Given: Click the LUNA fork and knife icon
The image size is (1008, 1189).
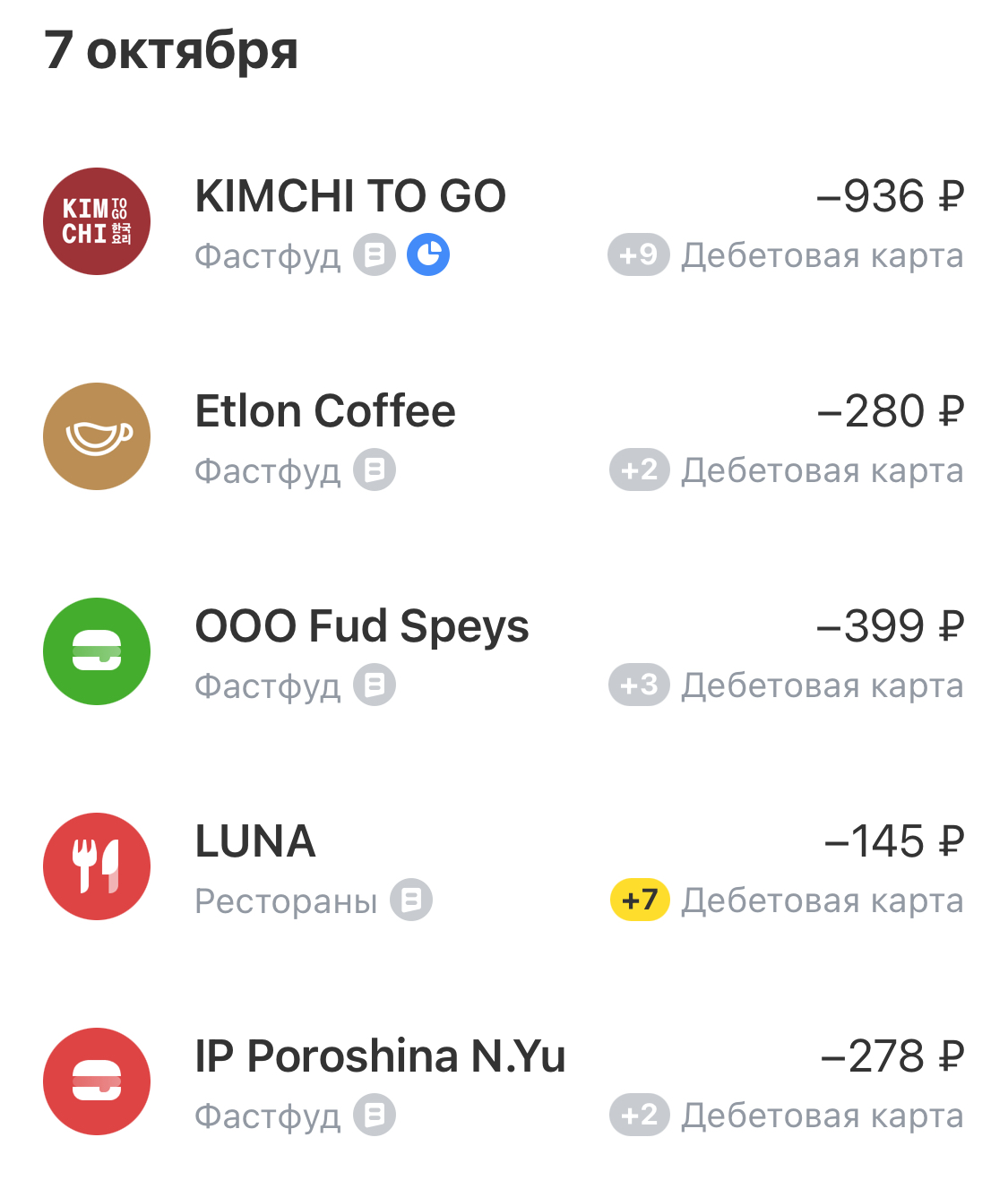Looking at the screenshot, I should 96,866.
